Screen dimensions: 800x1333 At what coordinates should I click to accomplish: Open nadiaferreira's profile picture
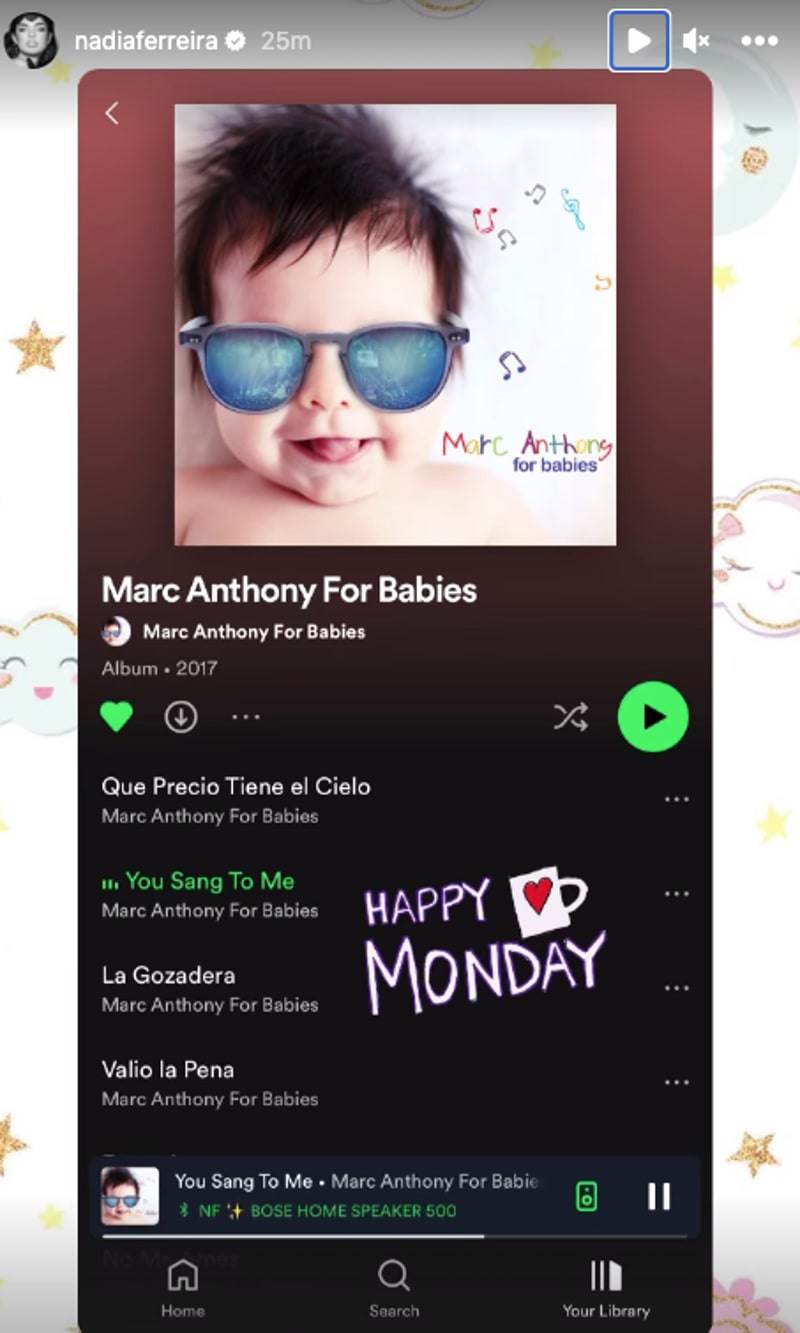tap(30, 41)
